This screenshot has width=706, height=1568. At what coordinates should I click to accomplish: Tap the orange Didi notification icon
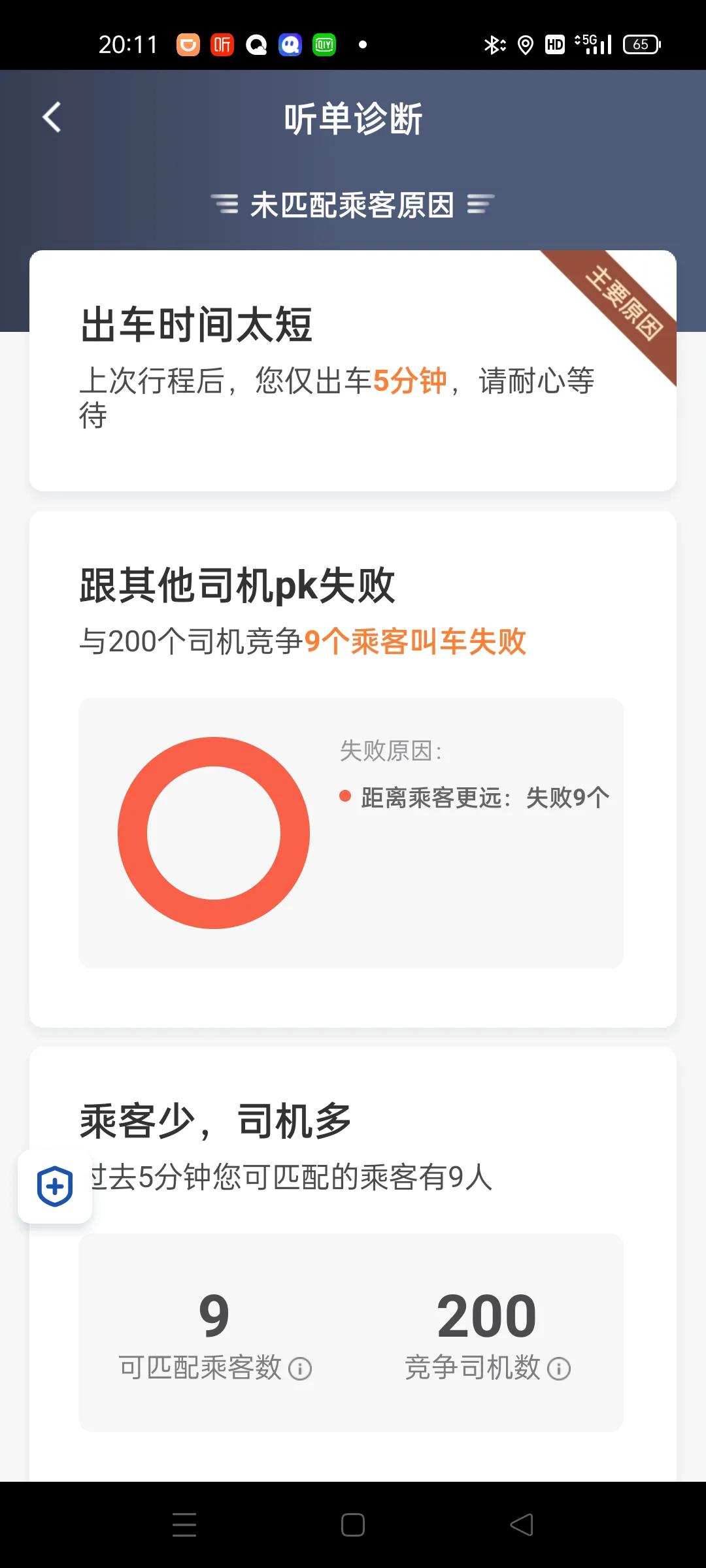(188, 44)
